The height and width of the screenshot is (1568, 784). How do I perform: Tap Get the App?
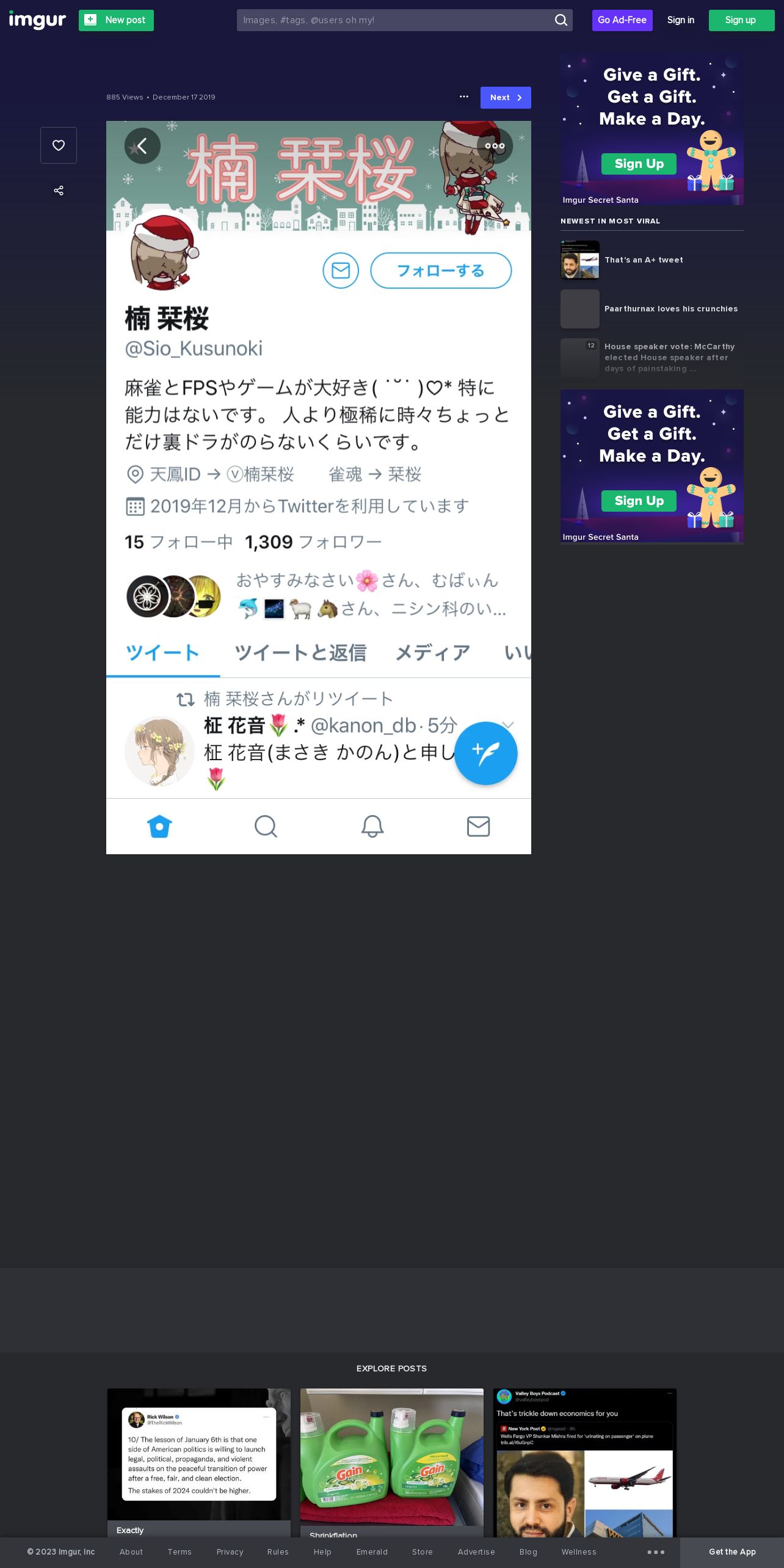pos(732,1552)
